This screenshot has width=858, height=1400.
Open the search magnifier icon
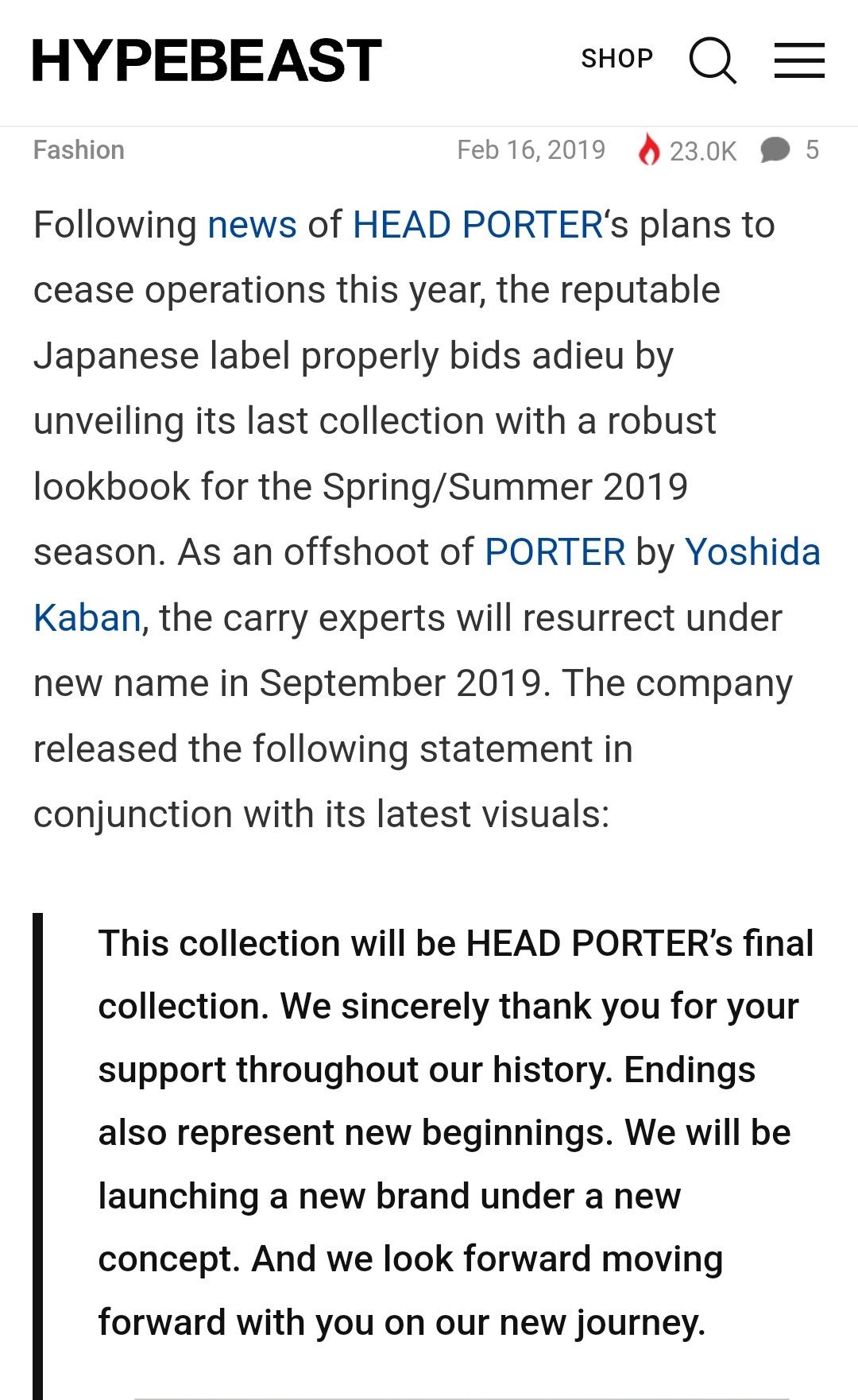(x=713, y=60)
